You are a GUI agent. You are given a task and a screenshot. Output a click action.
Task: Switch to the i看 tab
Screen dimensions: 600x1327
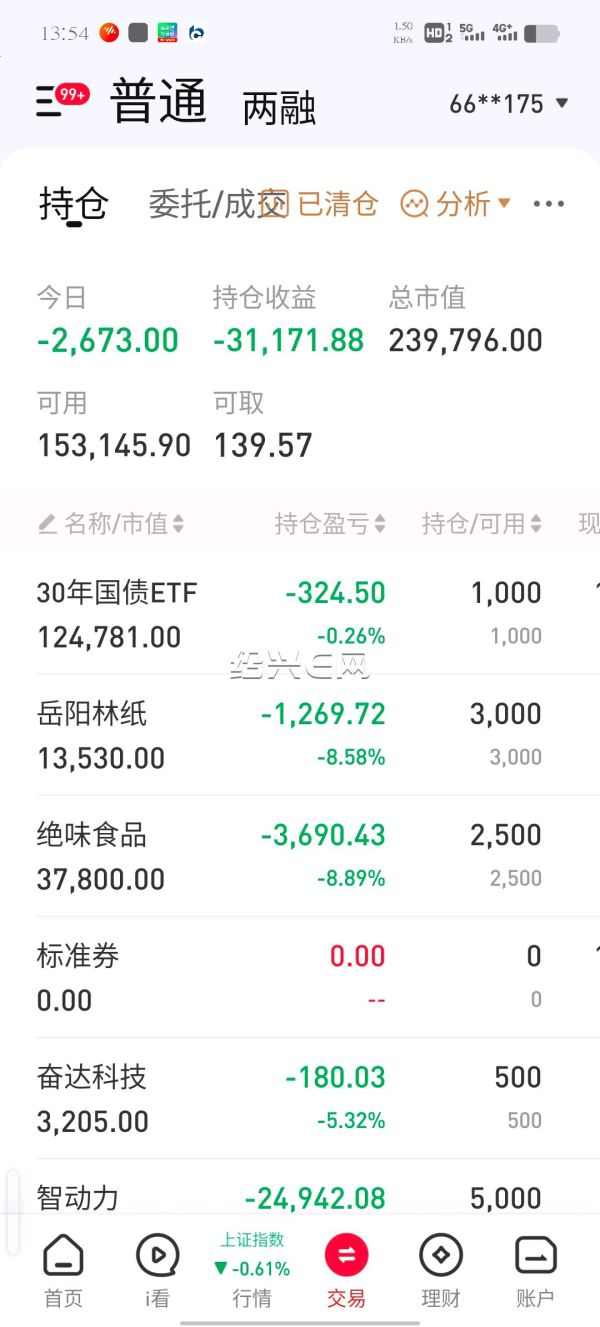pyautogui.click(x=157, y=1271)
